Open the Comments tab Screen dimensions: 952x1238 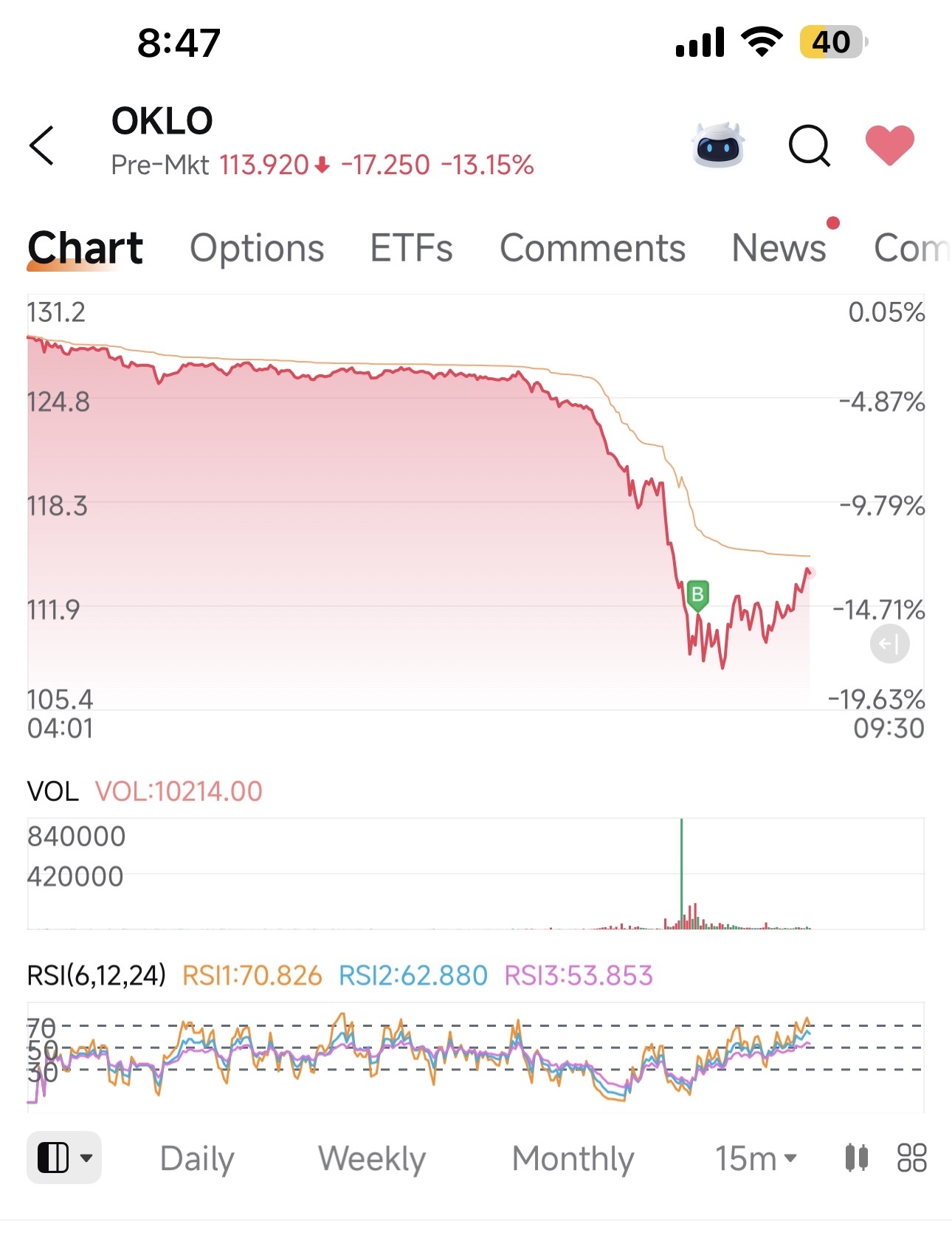click(x=593, y=248)
